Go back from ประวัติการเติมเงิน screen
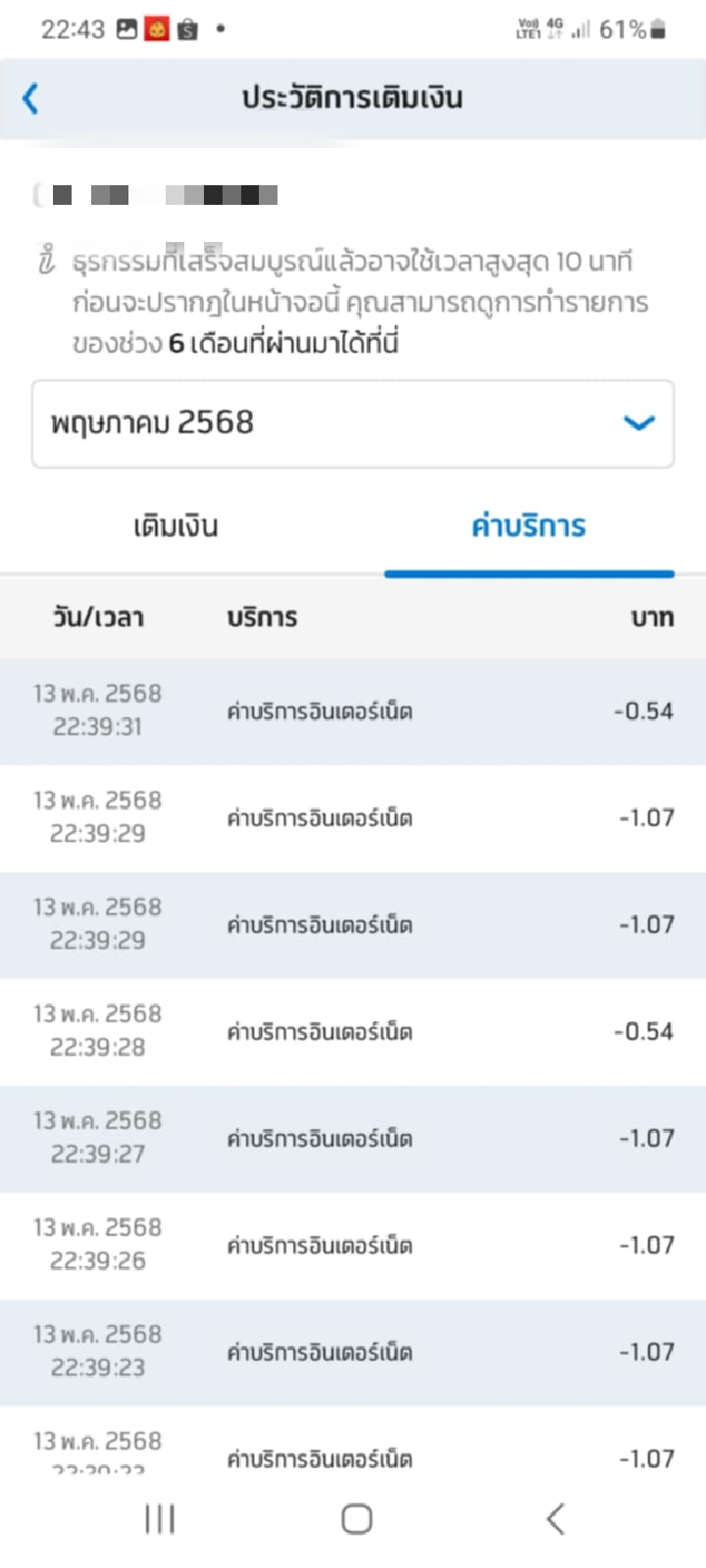The image size is (706, 1568). (x=31, y=98)
